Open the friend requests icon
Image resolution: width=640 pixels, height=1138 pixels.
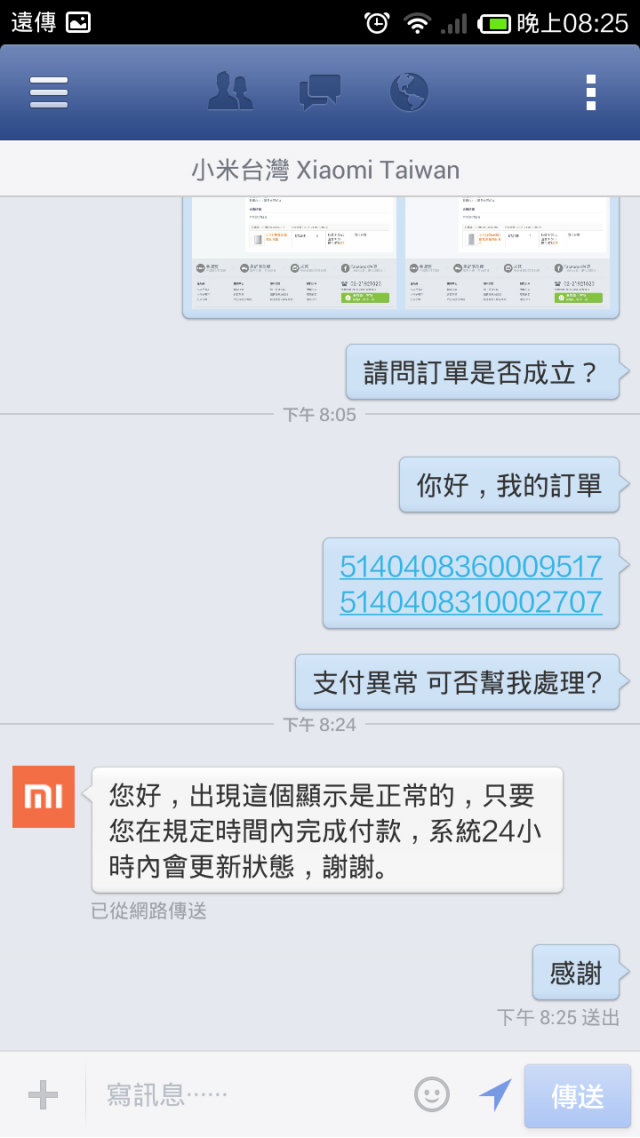pyautogui.click(x=230, y=92)
